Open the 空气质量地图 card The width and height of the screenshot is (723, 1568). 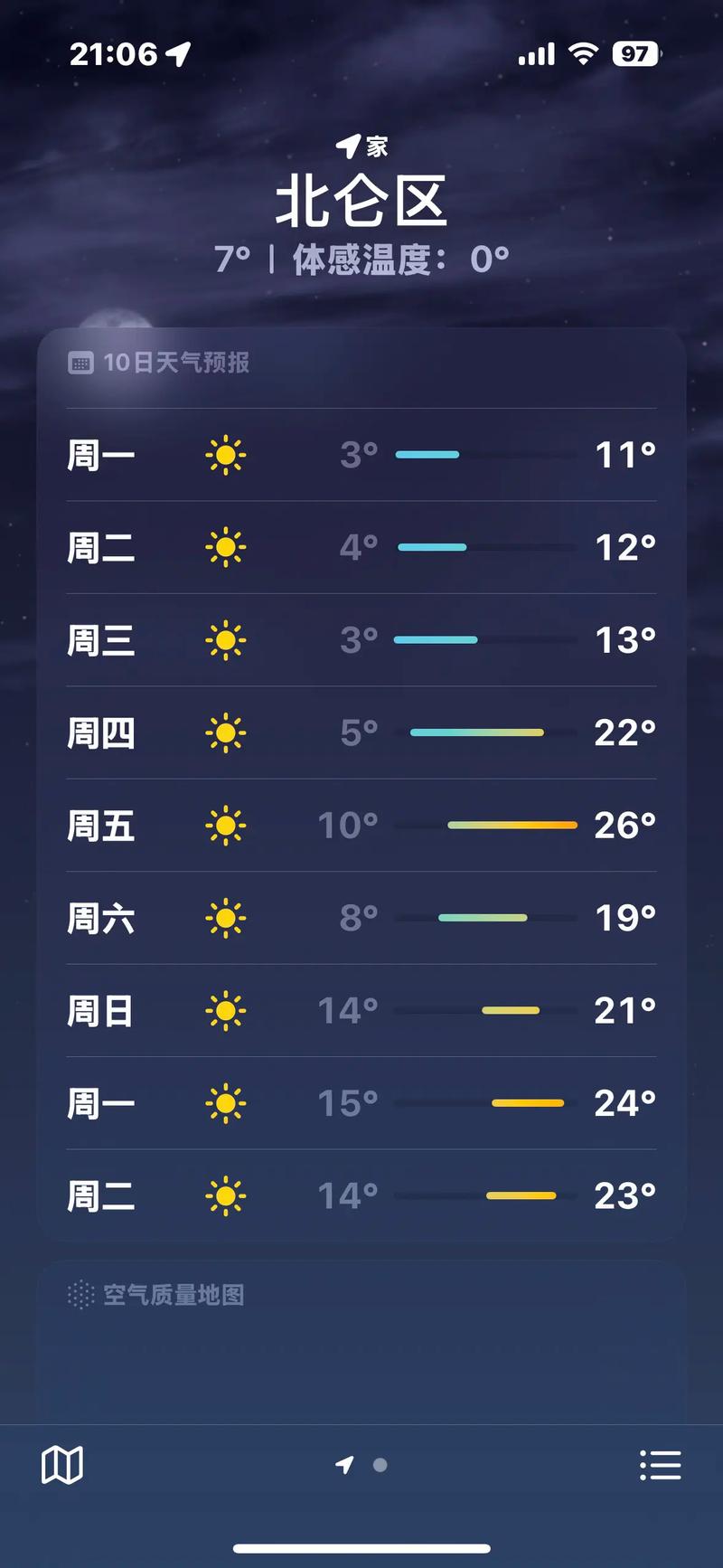(361, 1338)
